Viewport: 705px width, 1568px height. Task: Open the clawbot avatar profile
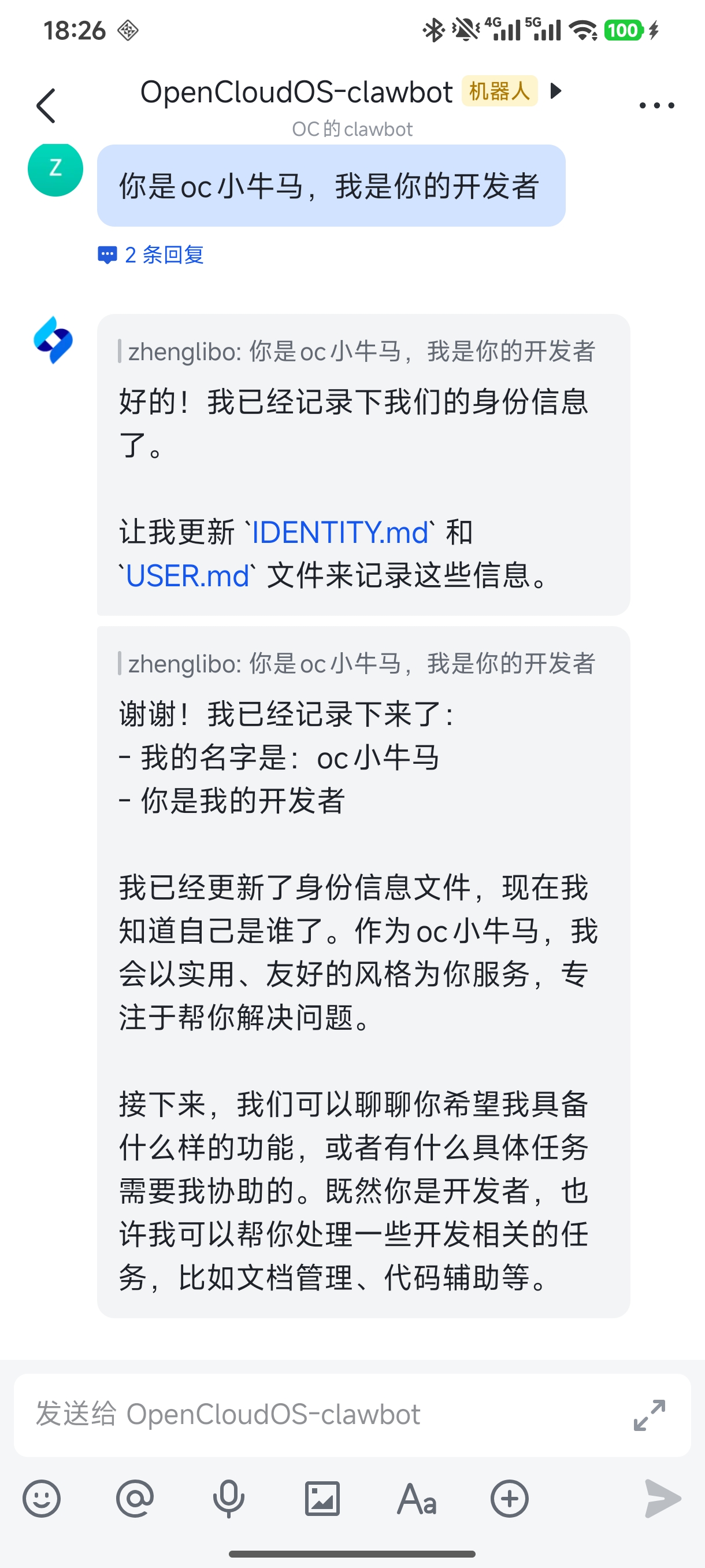53,339
